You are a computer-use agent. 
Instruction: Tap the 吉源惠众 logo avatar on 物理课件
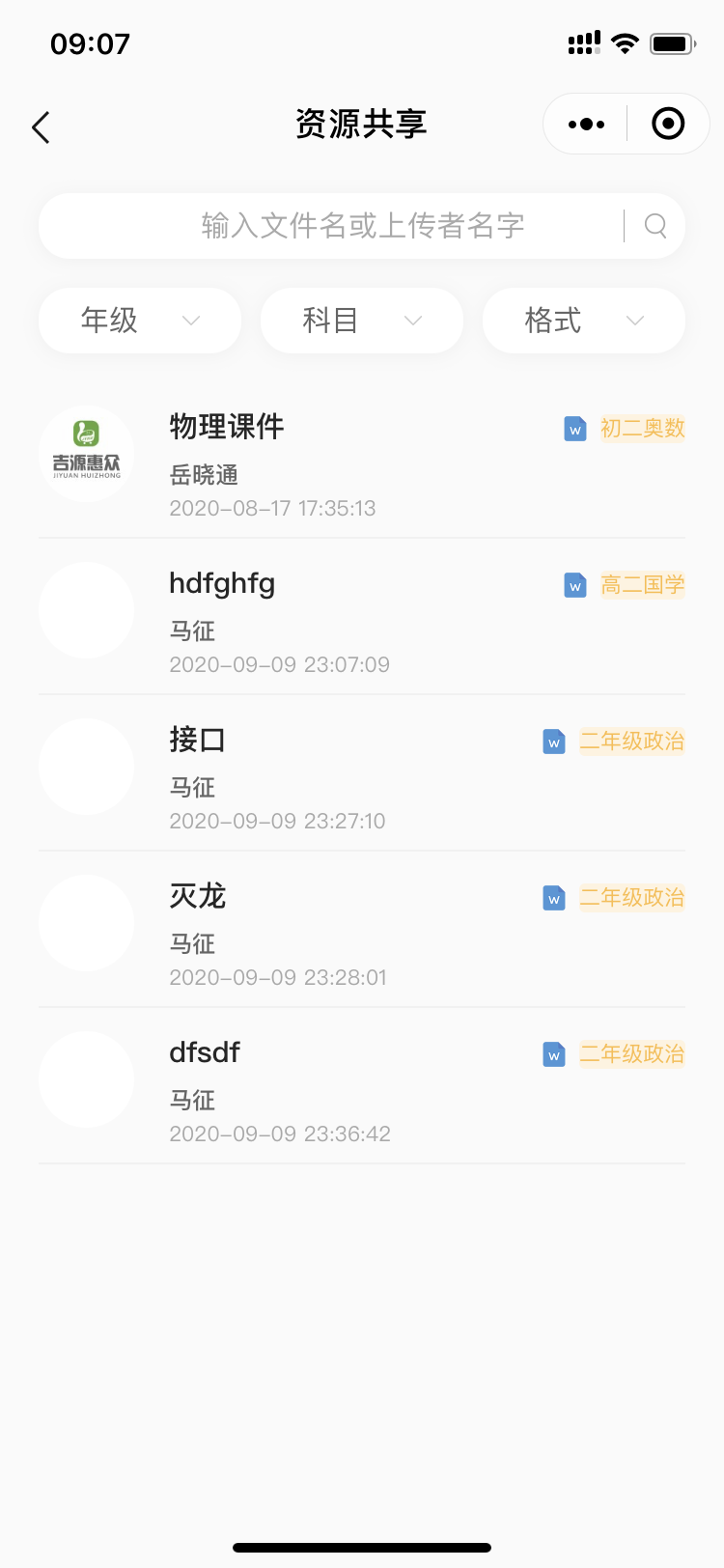86,454
